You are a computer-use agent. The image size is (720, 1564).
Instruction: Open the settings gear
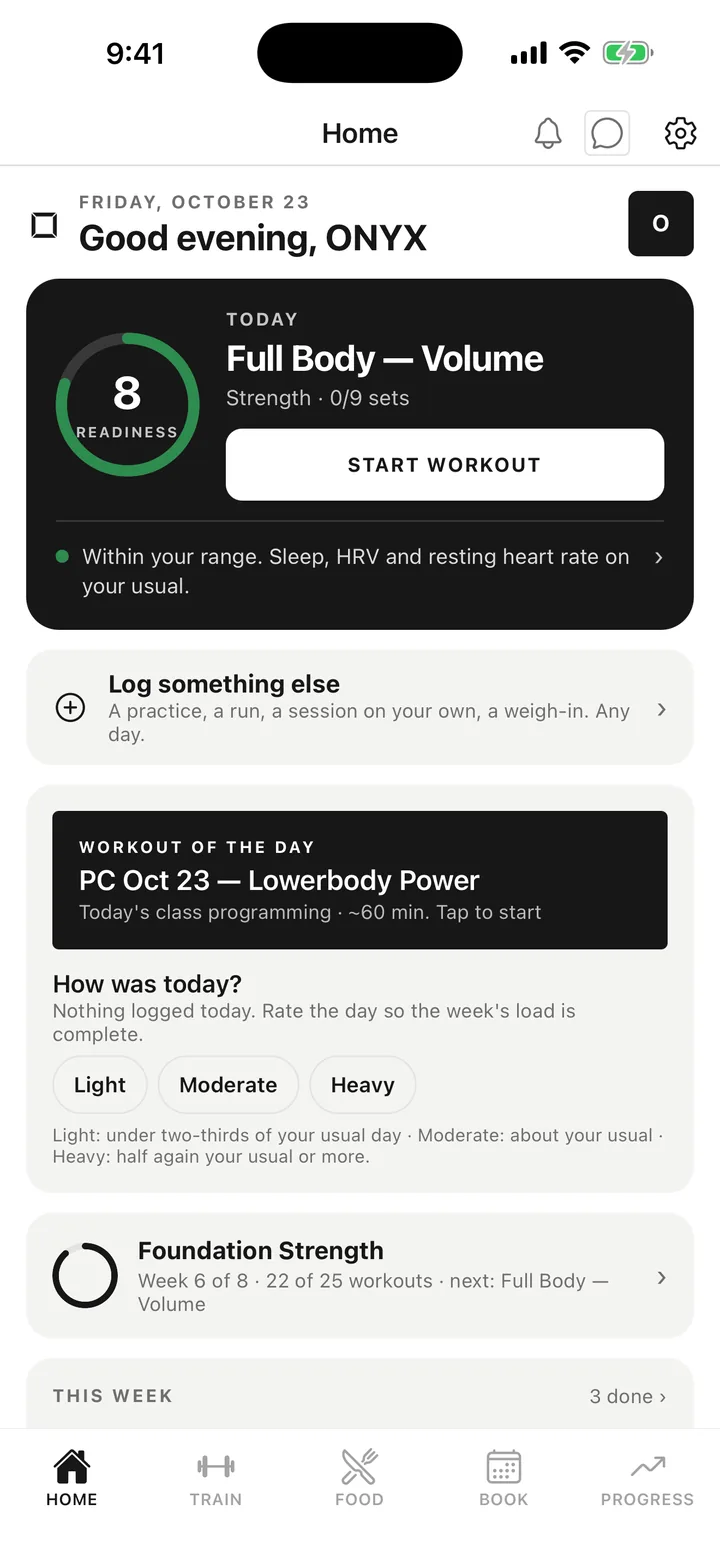tap(680, 133)
